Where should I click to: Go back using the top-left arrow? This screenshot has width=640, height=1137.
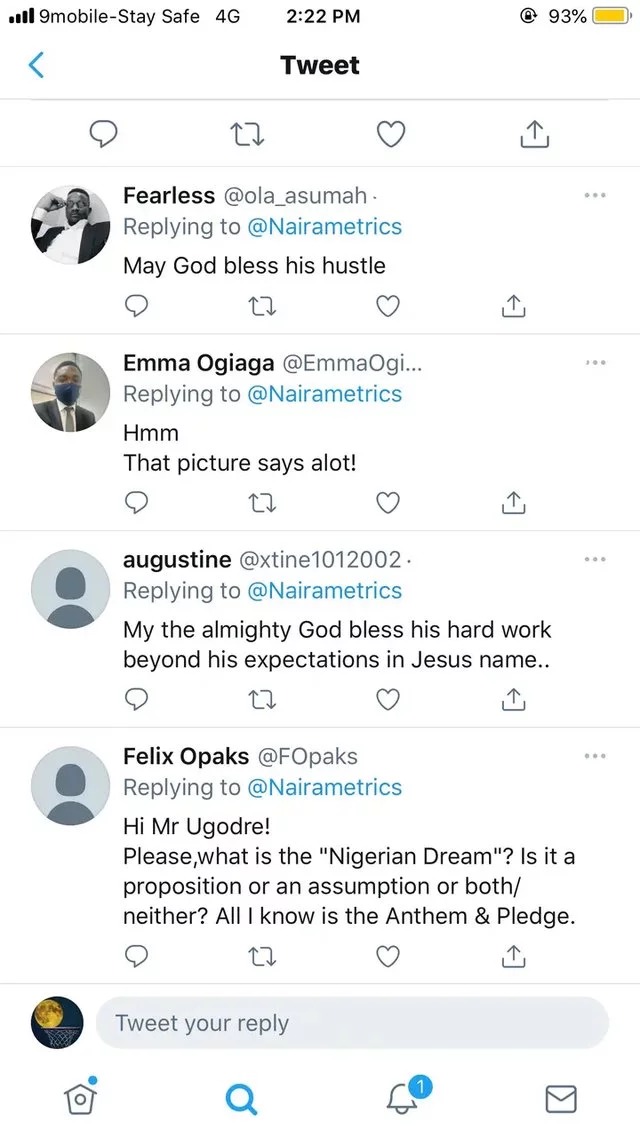tap(36, 65)
